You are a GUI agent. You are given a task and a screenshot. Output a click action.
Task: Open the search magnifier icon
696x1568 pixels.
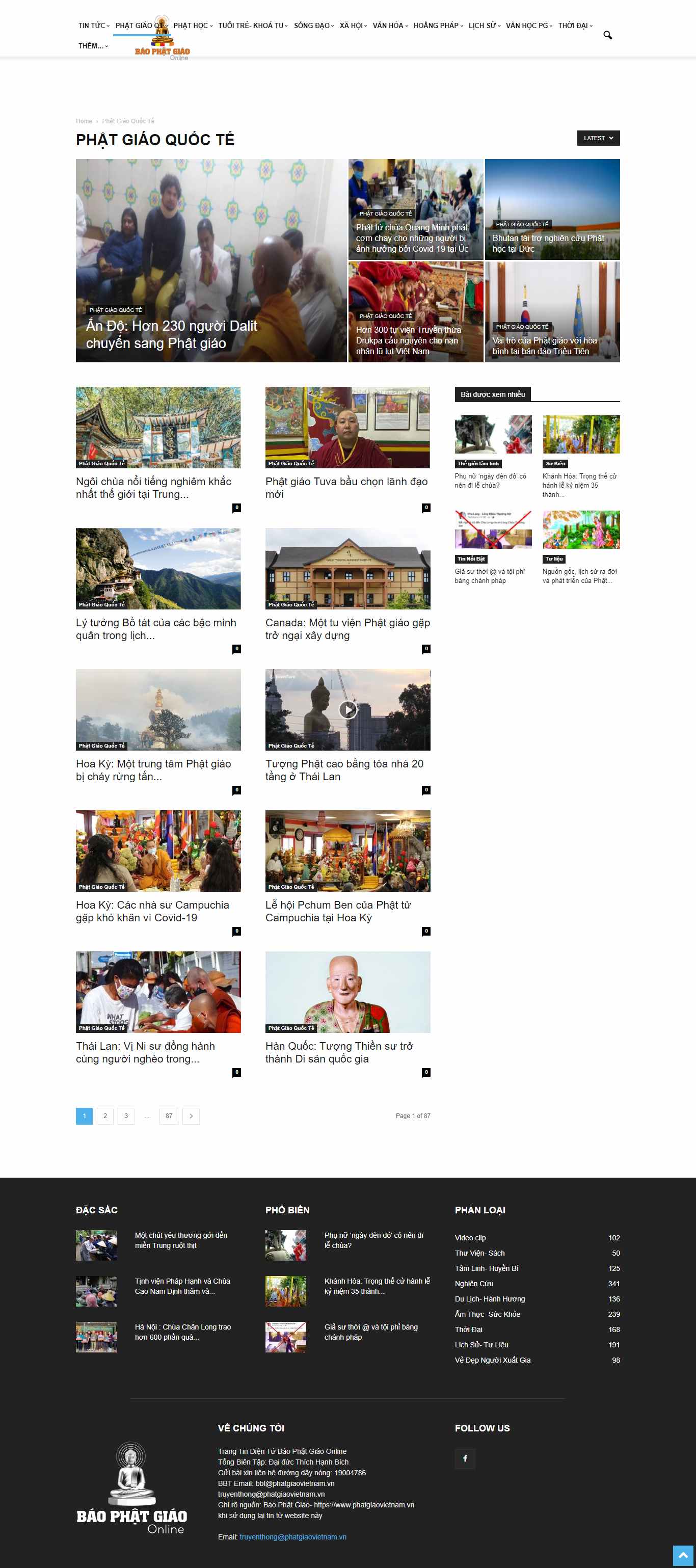coord(607,35)
